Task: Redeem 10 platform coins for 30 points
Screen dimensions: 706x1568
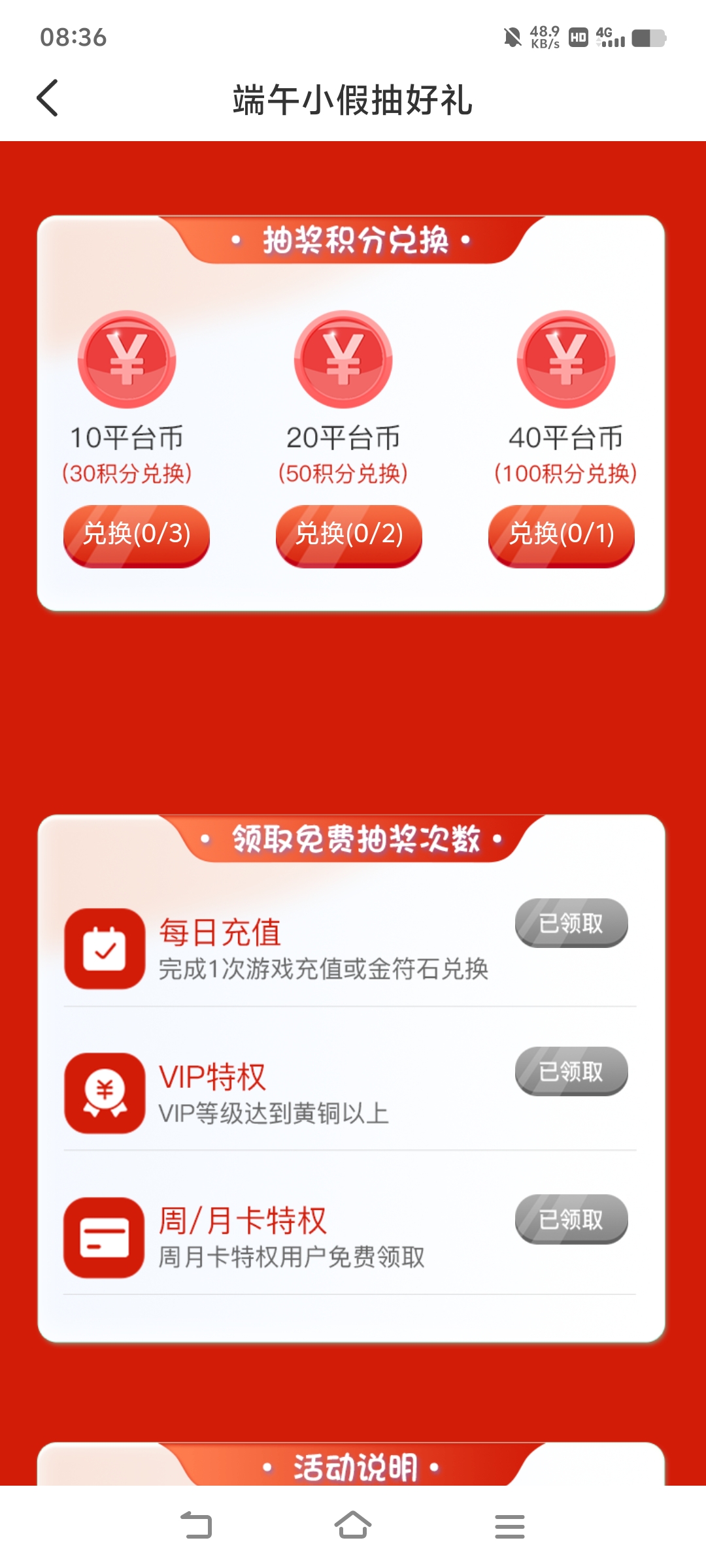Action: click(136, 536)
